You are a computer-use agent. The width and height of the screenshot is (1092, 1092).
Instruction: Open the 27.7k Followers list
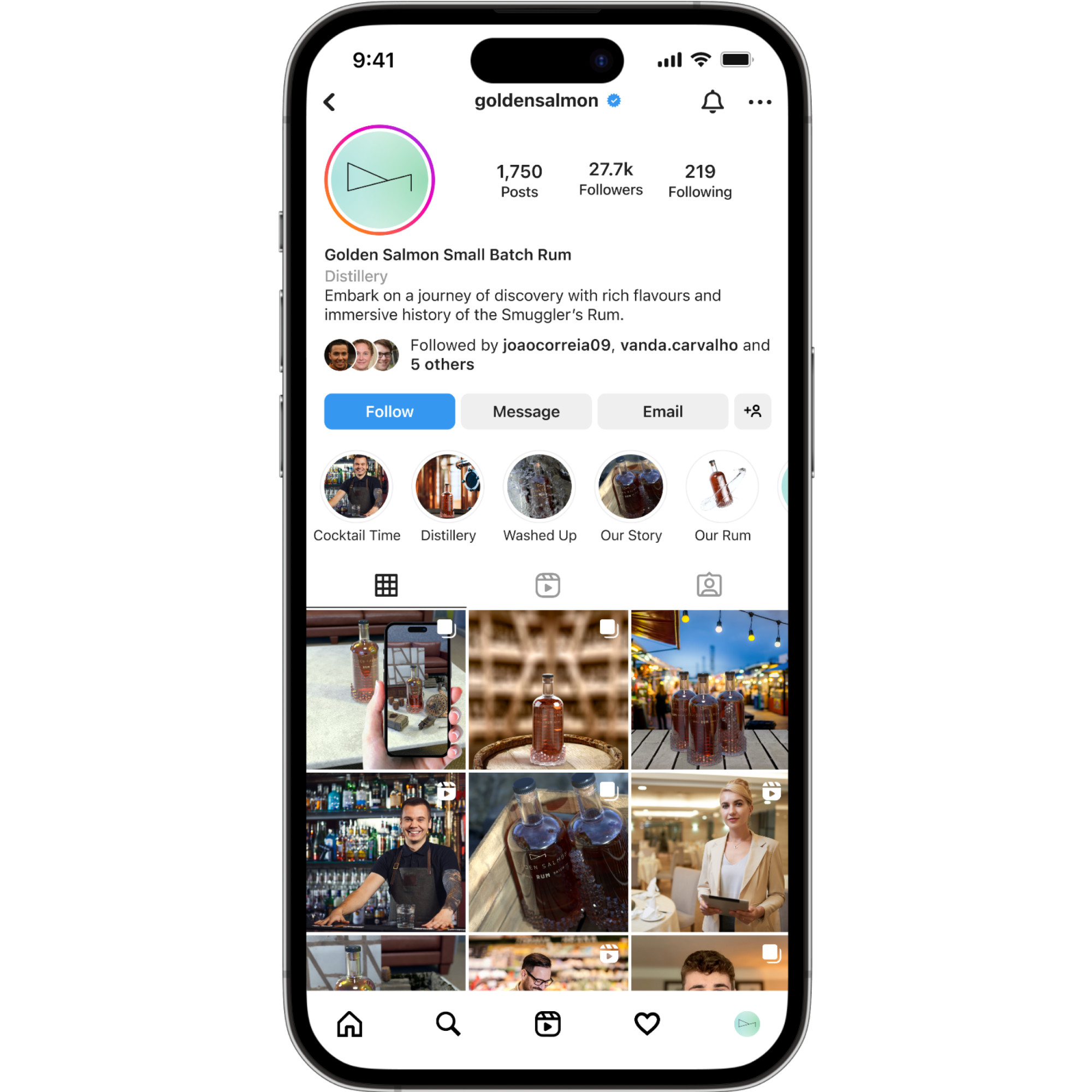tap(610, 179)
